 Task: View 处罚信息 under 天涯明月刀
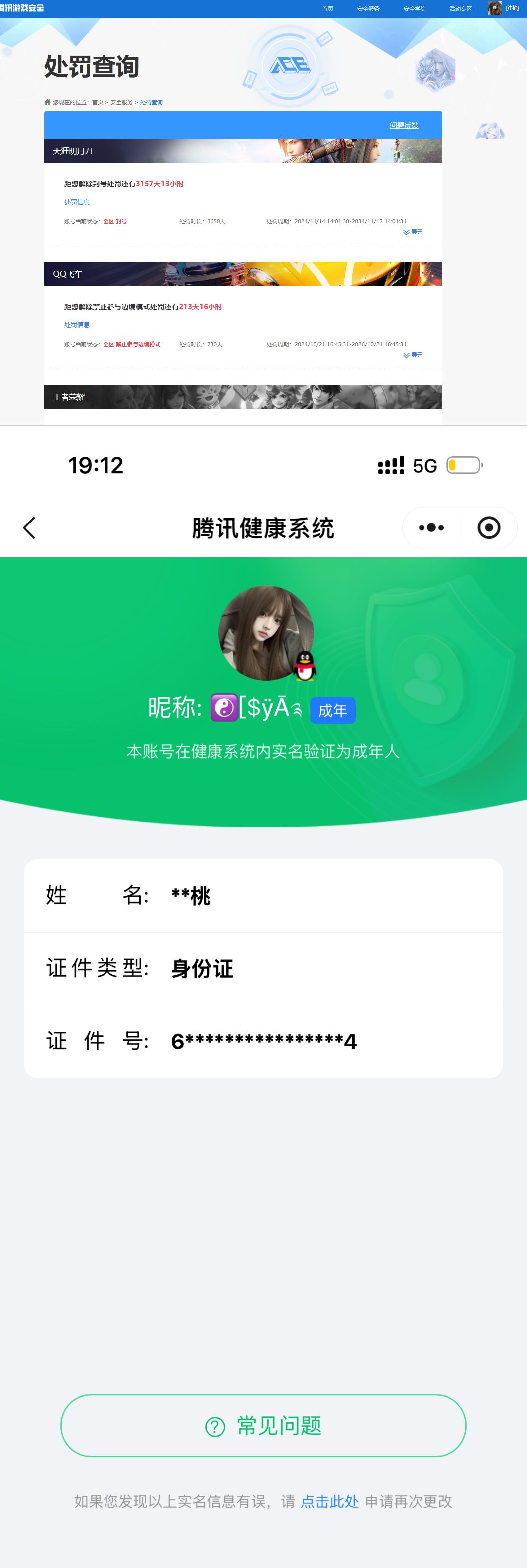pyautogui.click(x=77, y=202)
